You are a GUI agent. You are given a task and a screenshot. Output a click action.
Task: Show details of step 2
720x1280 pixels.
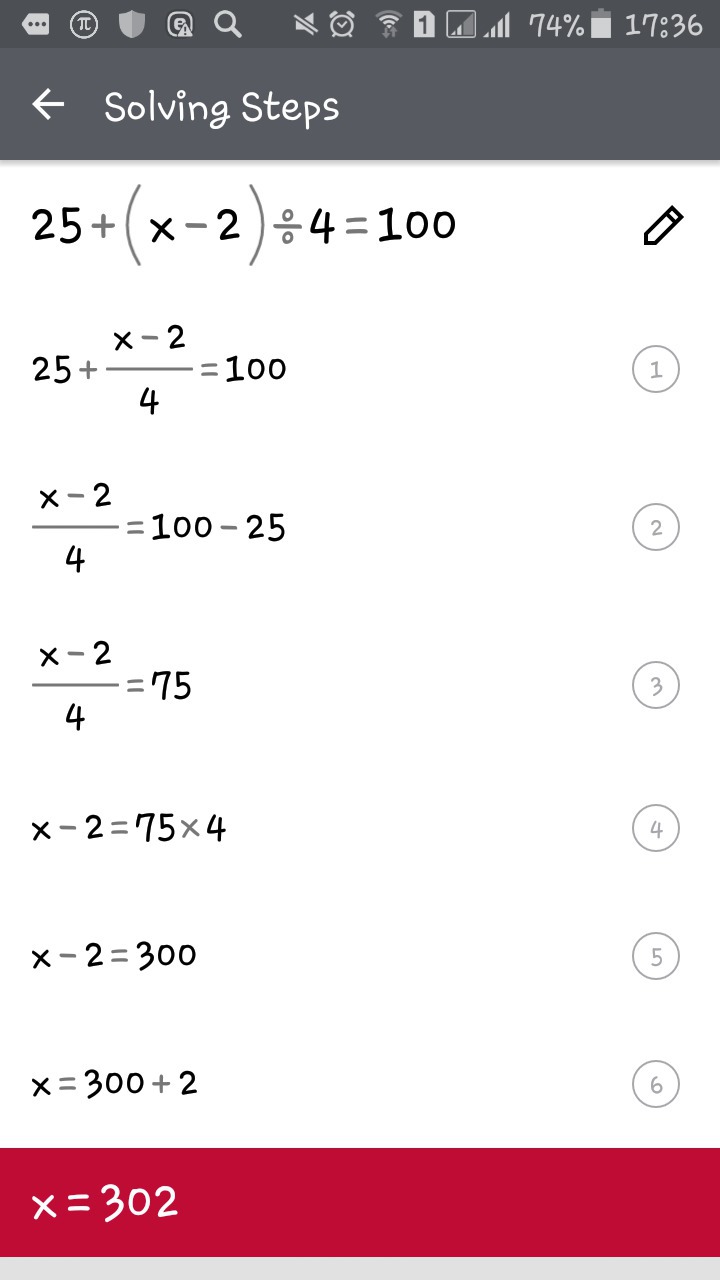(656, 528)
